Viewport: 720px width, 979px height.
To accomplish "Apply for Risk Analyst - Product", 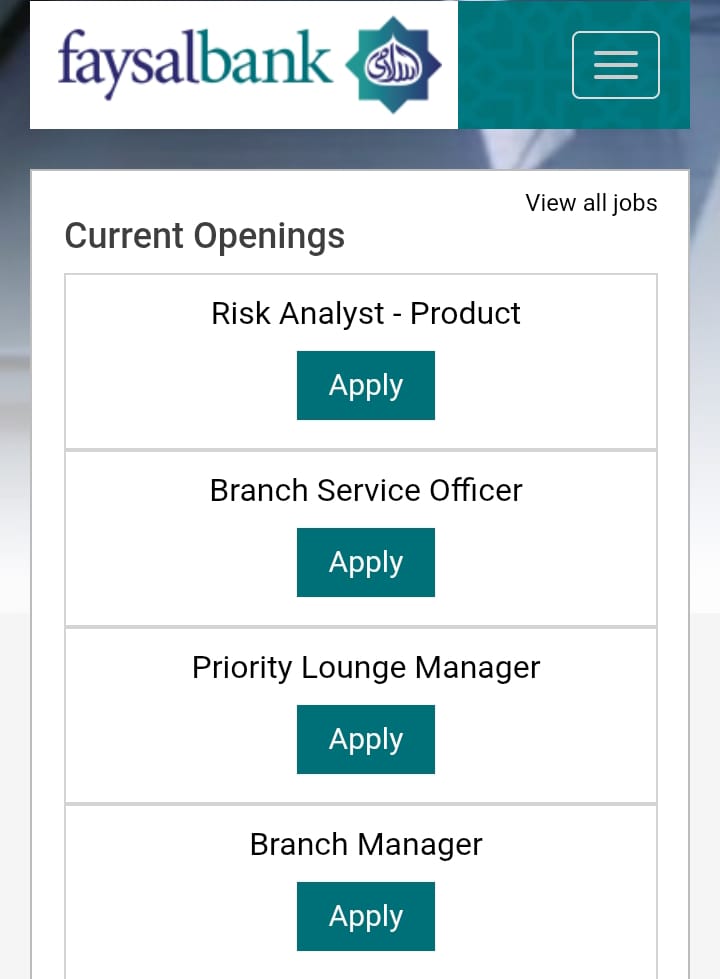I will point(365,385).
